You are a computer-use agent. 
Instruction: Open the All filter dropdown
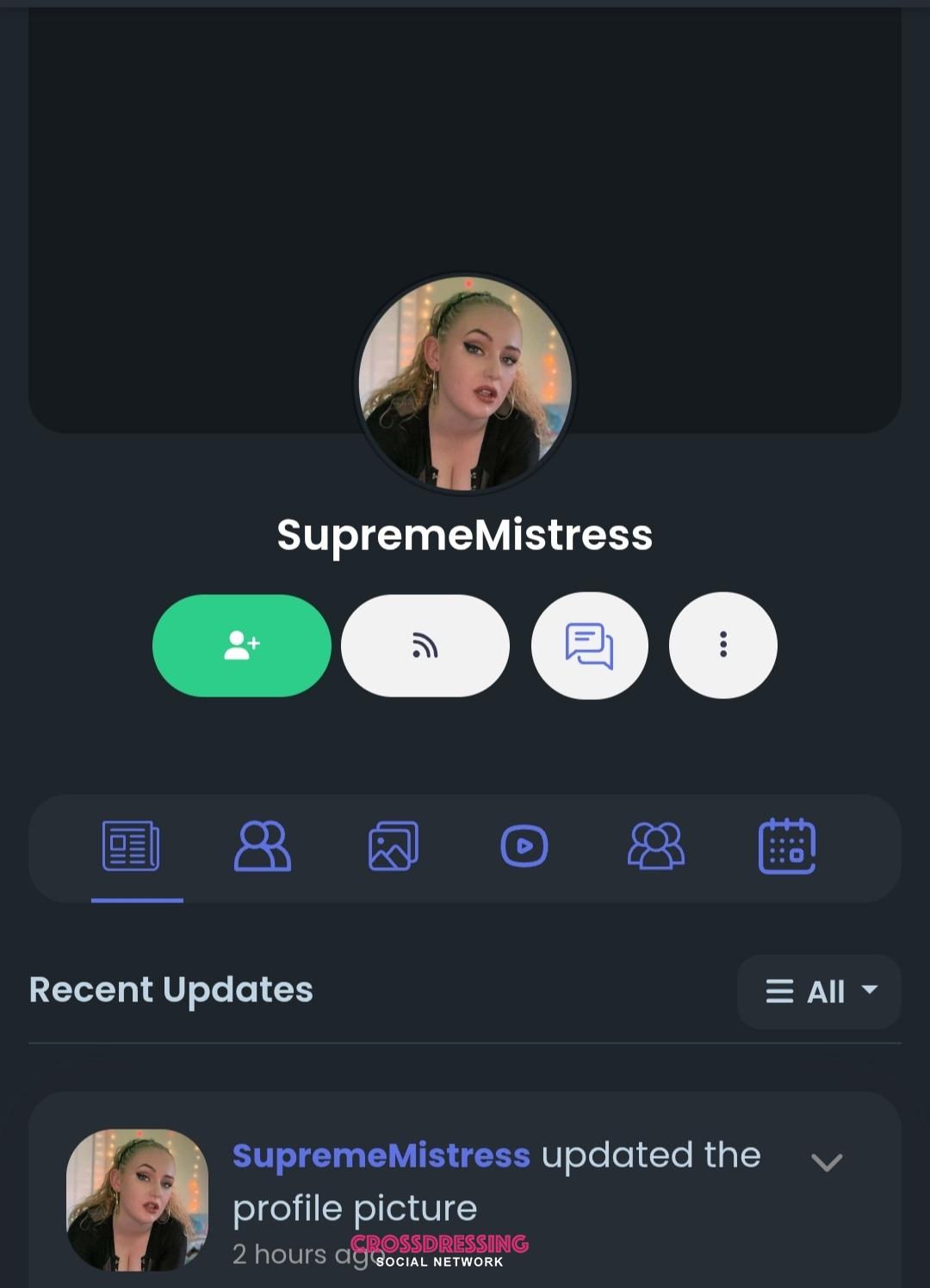point(819,992)
